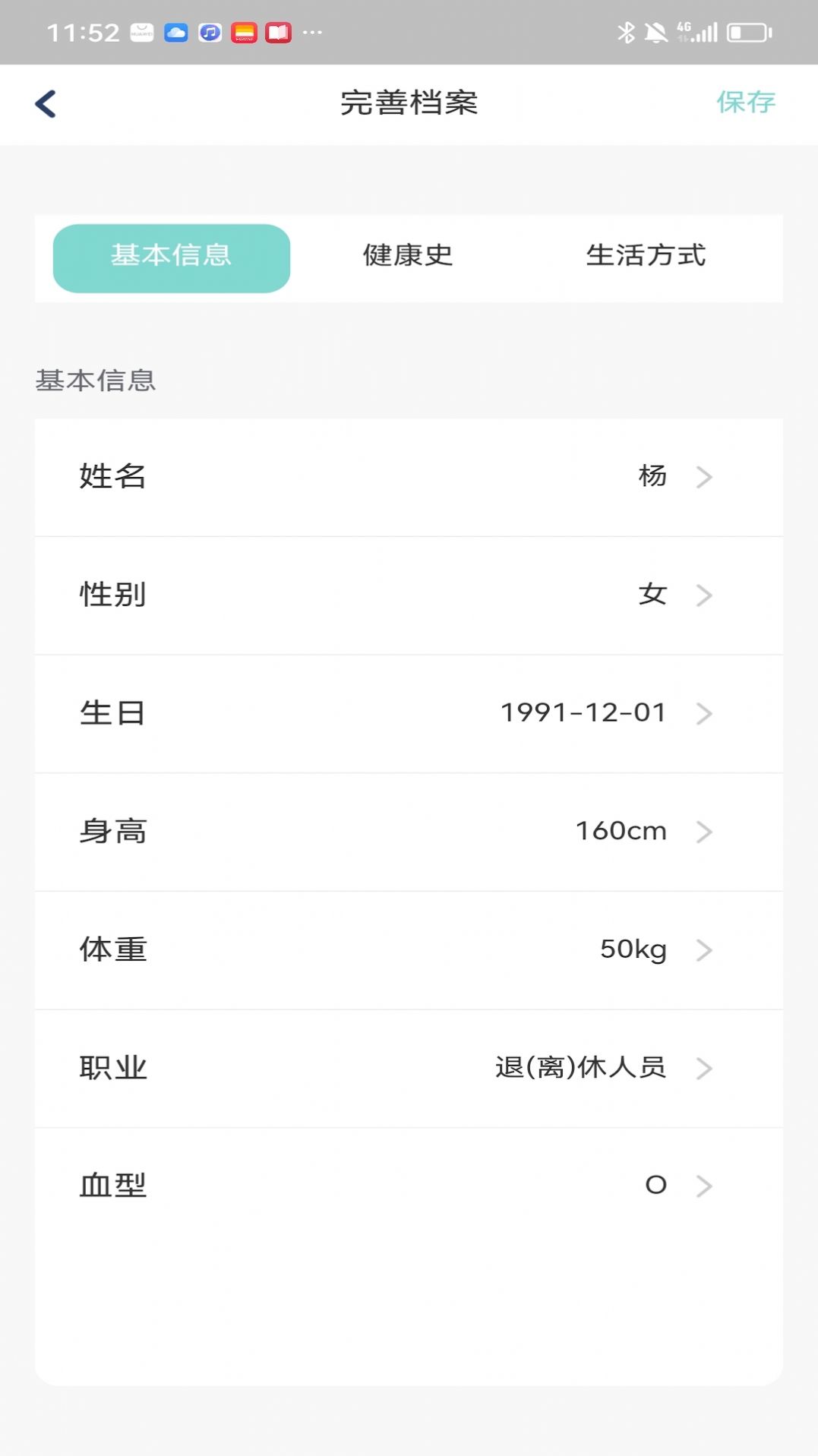Screen dimensions: 818x1456
Task: Expand the 姓名 row chevron
Action: pyautogui.click(x=706, y=477)
